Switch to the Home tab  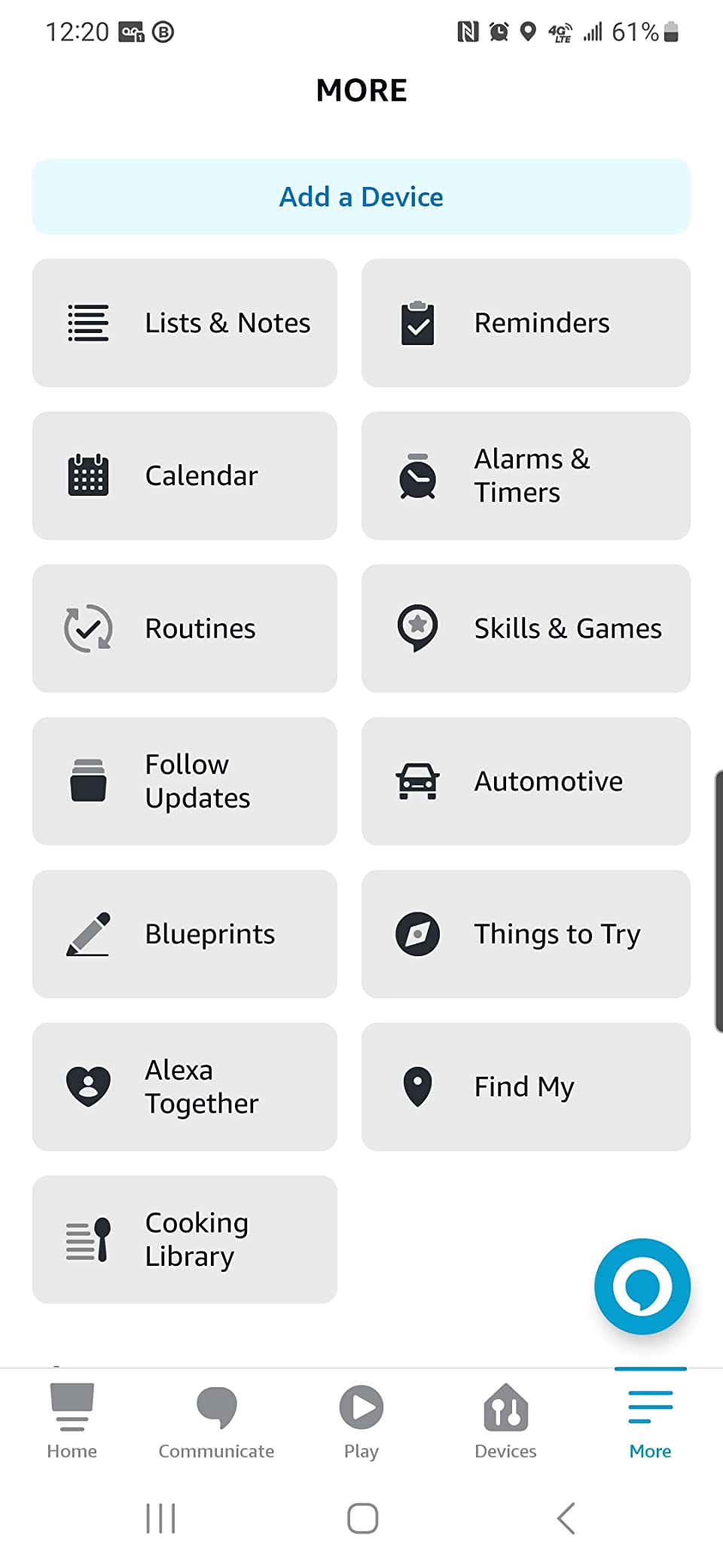pos(72,1421)
